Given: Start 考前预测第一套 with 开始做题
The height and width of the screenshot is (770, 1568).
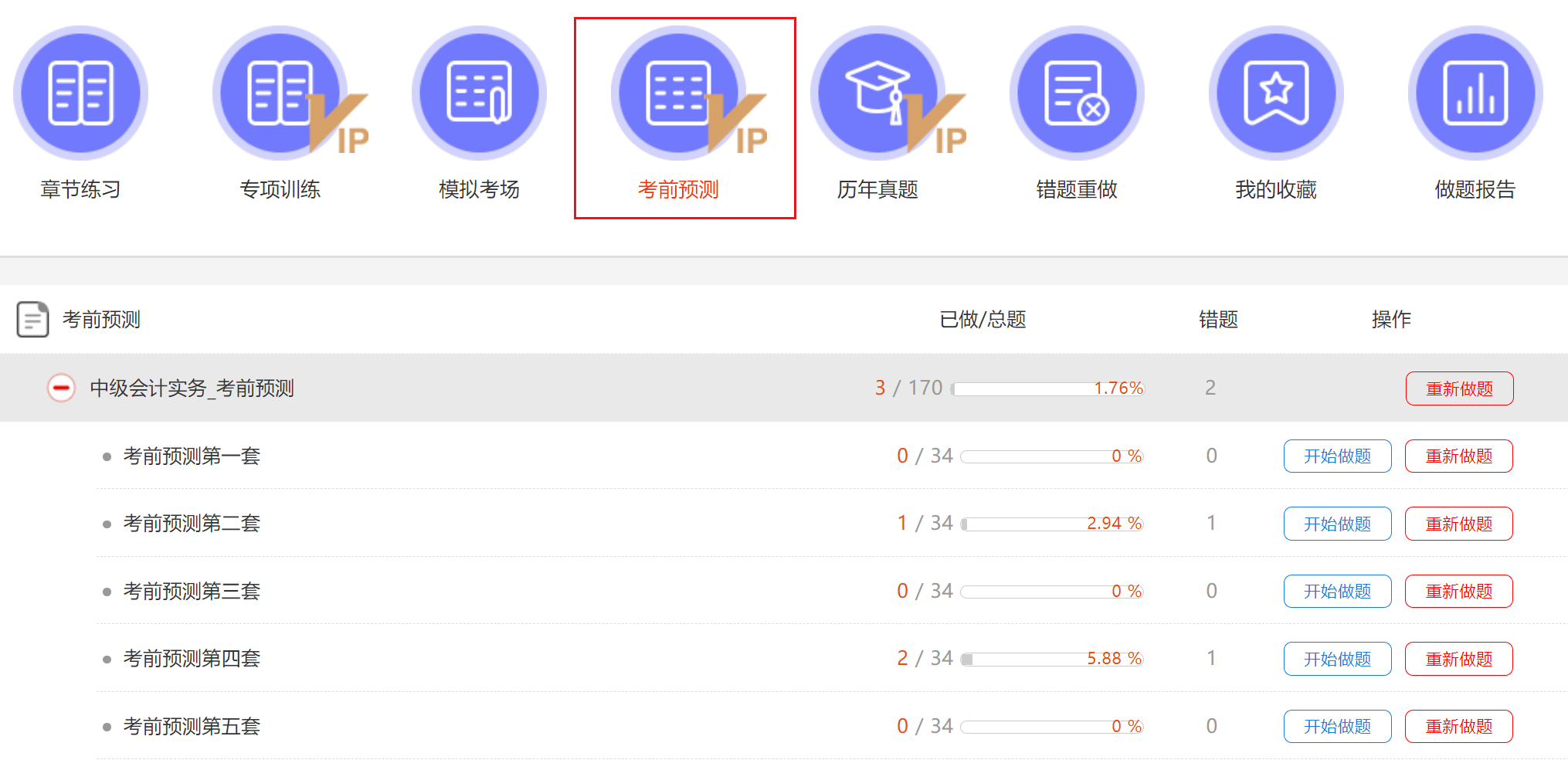Looking at the screenshot, I should (1337, 456).
